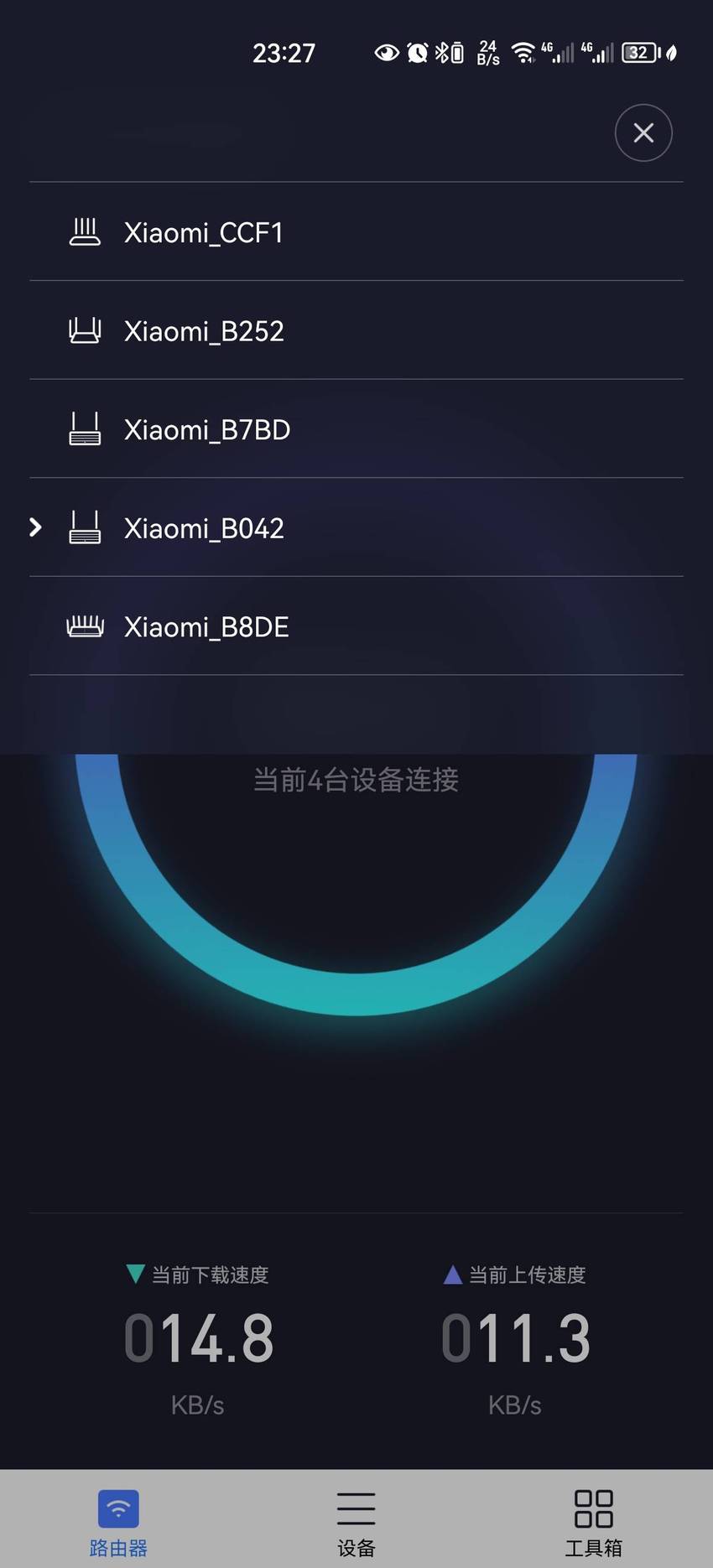Close the router selection list
Image resolution: width=713 pixels, height=1568 pixels.
click(x=643, y=132)
